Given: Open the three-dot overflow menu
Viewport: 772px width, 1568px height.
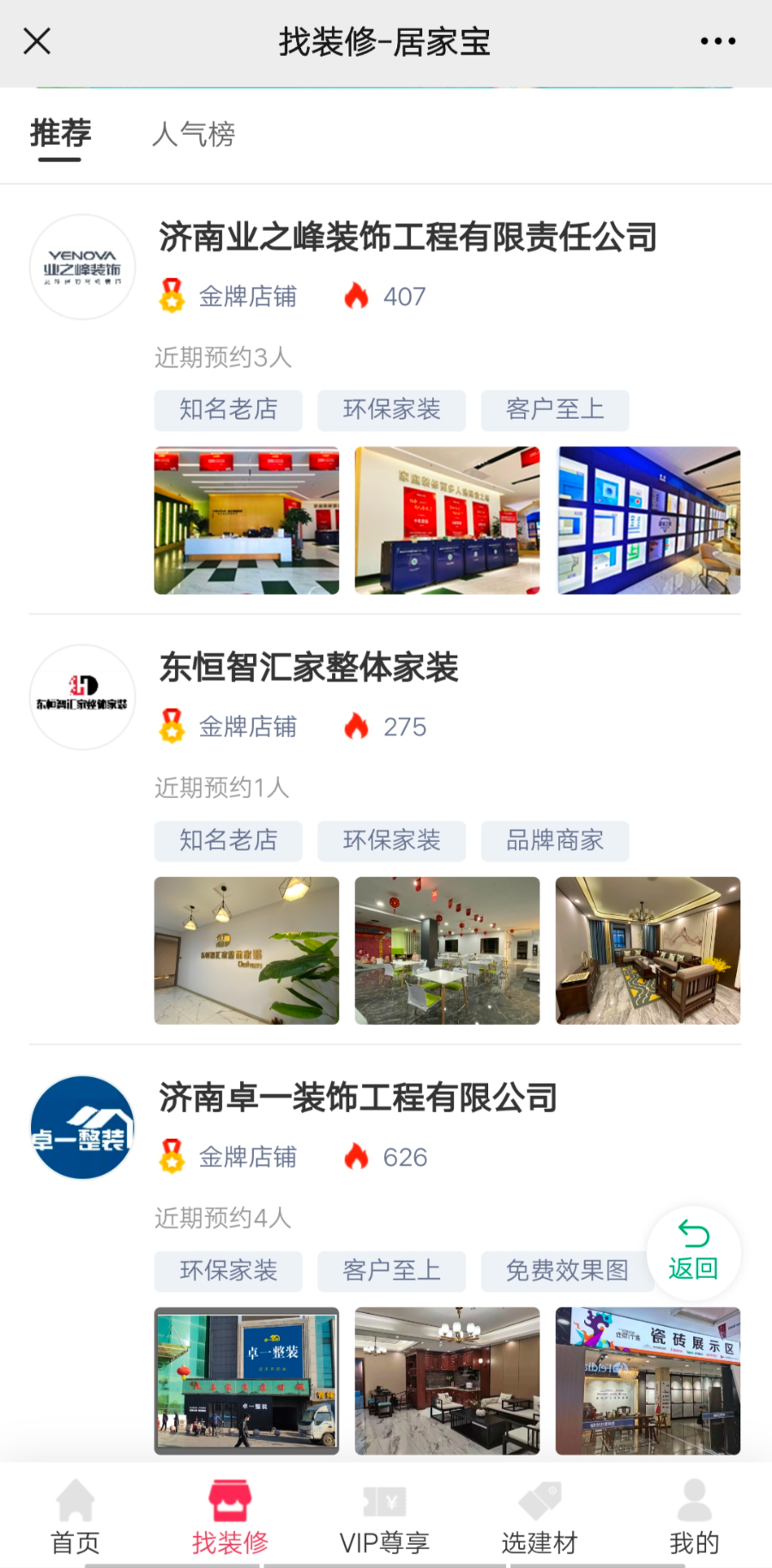Looking at the screenshot, I should [x=718, y=41].
